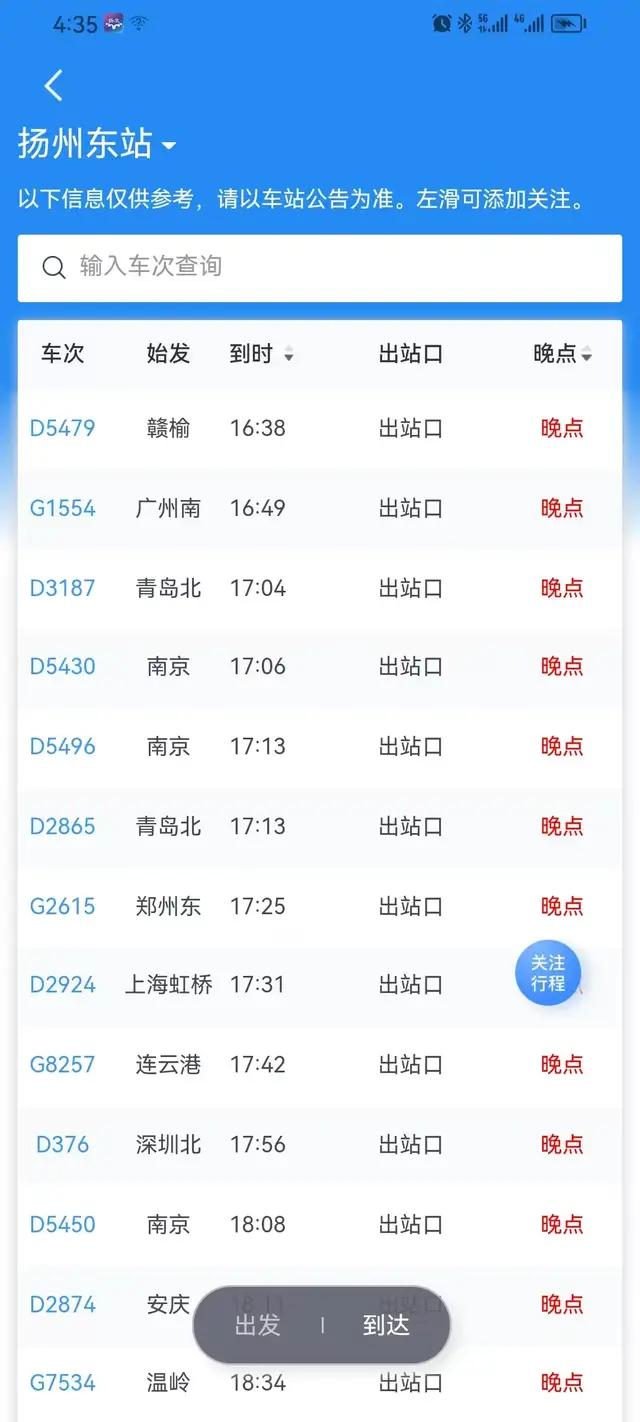The width and height of the screenshot is (640, 1422).
Task: Open train D5496 arriving 17:13
Action: pyautogui.click(x=62, y=747)
